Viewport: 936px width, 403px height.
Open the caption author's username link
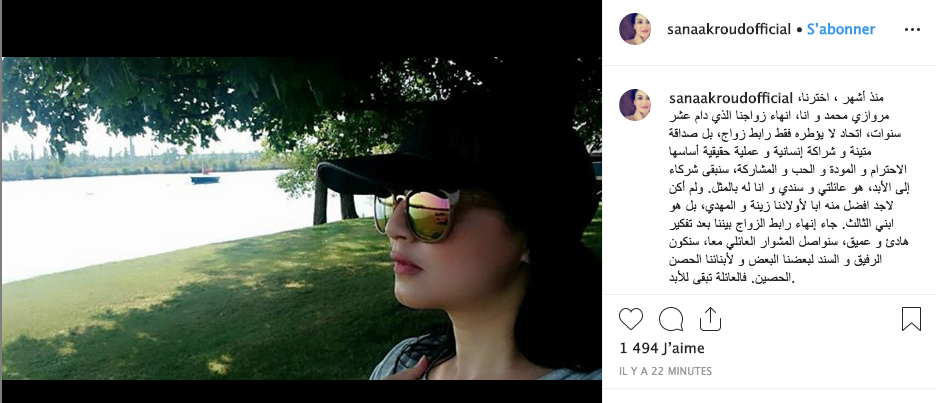[x=729, y=98]
